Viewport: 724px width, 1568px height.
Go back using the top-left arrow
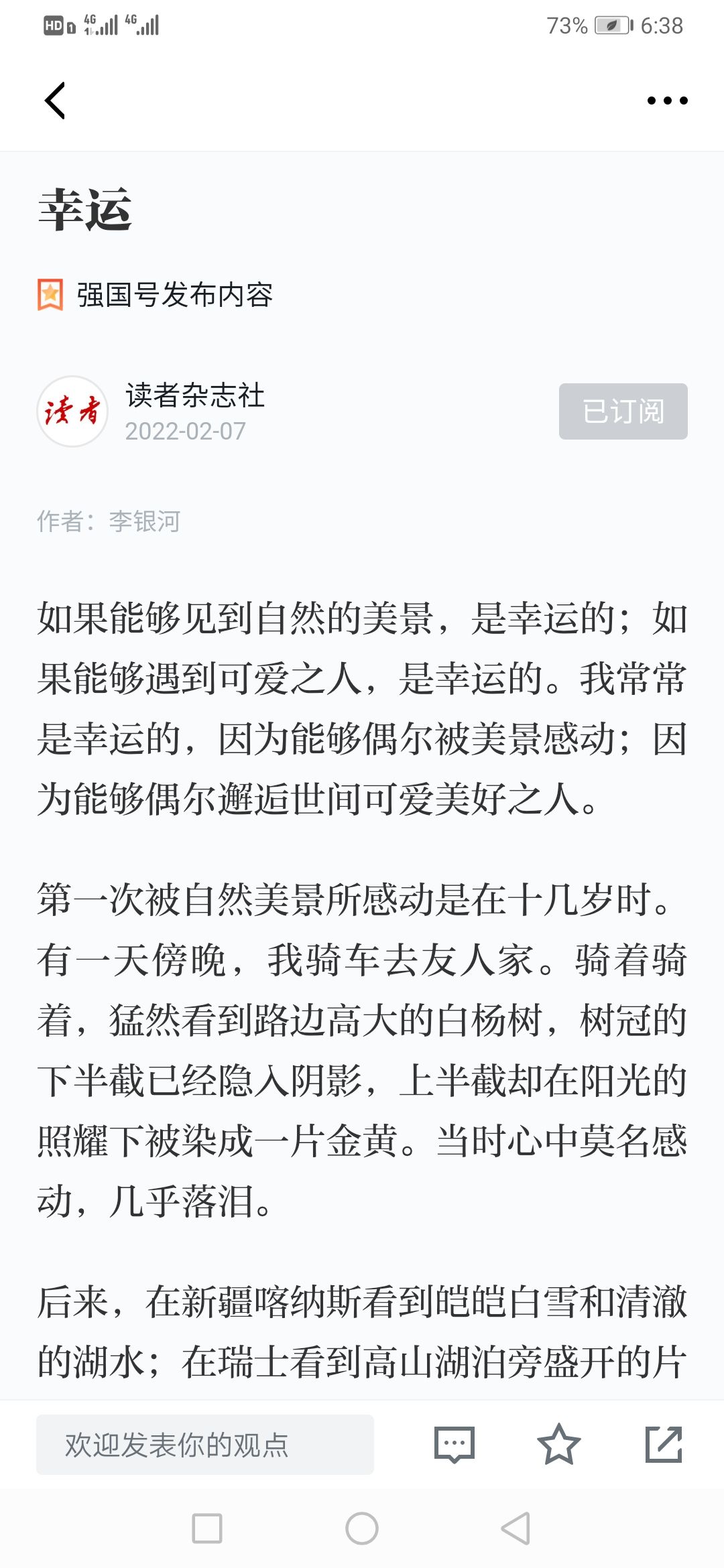coord(55,101)
